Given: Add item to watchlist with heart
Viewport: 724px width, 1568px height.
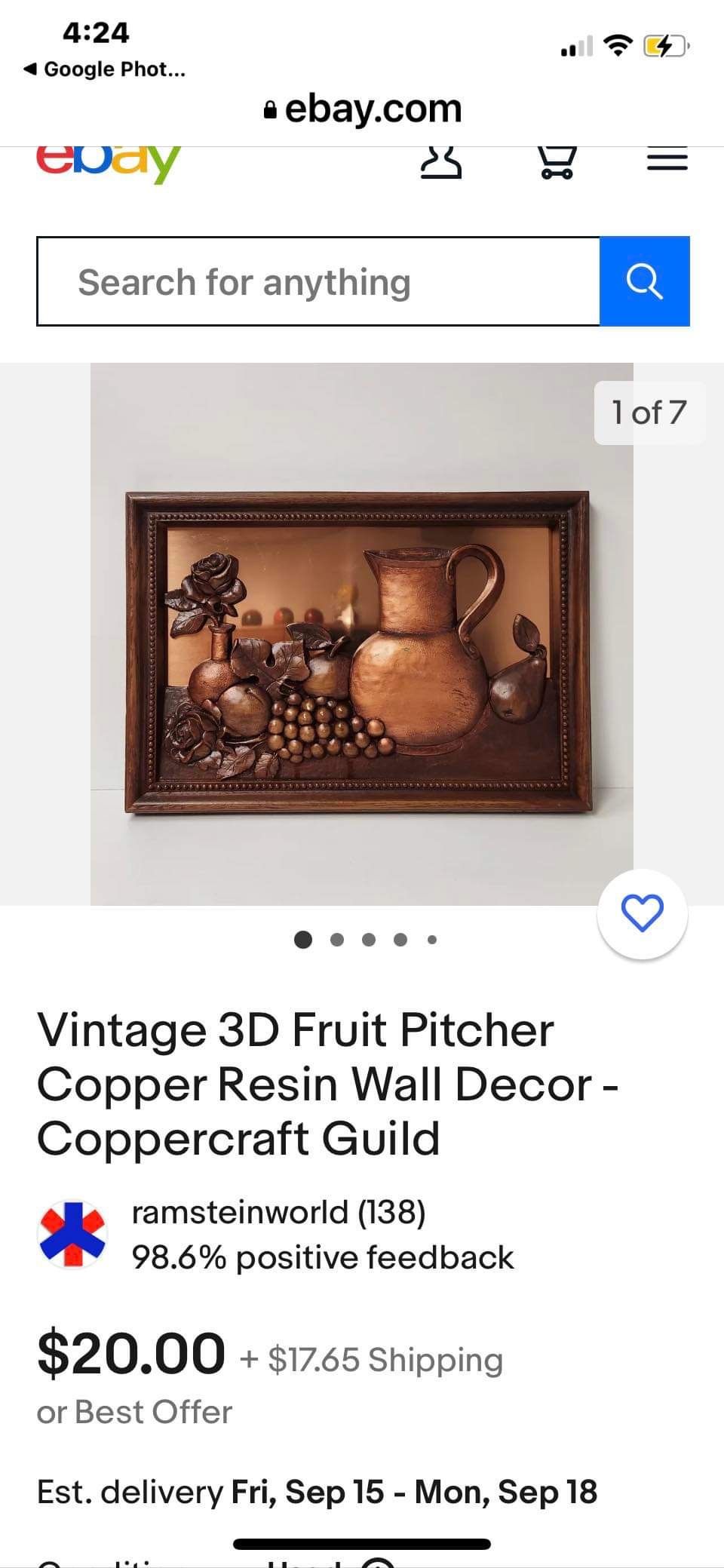Looking at the screenshot, I should (642, 913).
